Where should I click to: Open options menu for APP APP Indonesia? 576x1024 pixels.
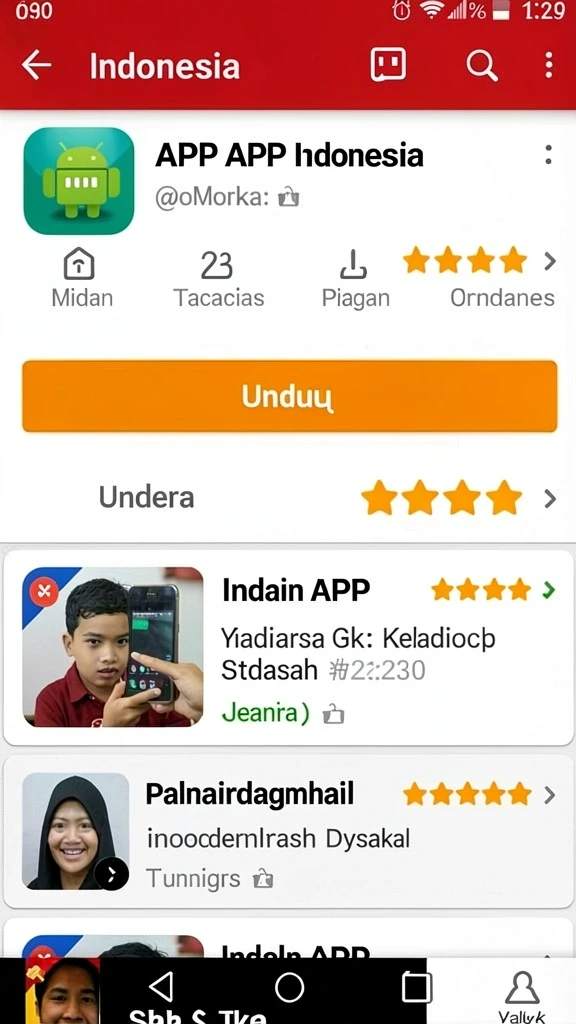(549, 155)
